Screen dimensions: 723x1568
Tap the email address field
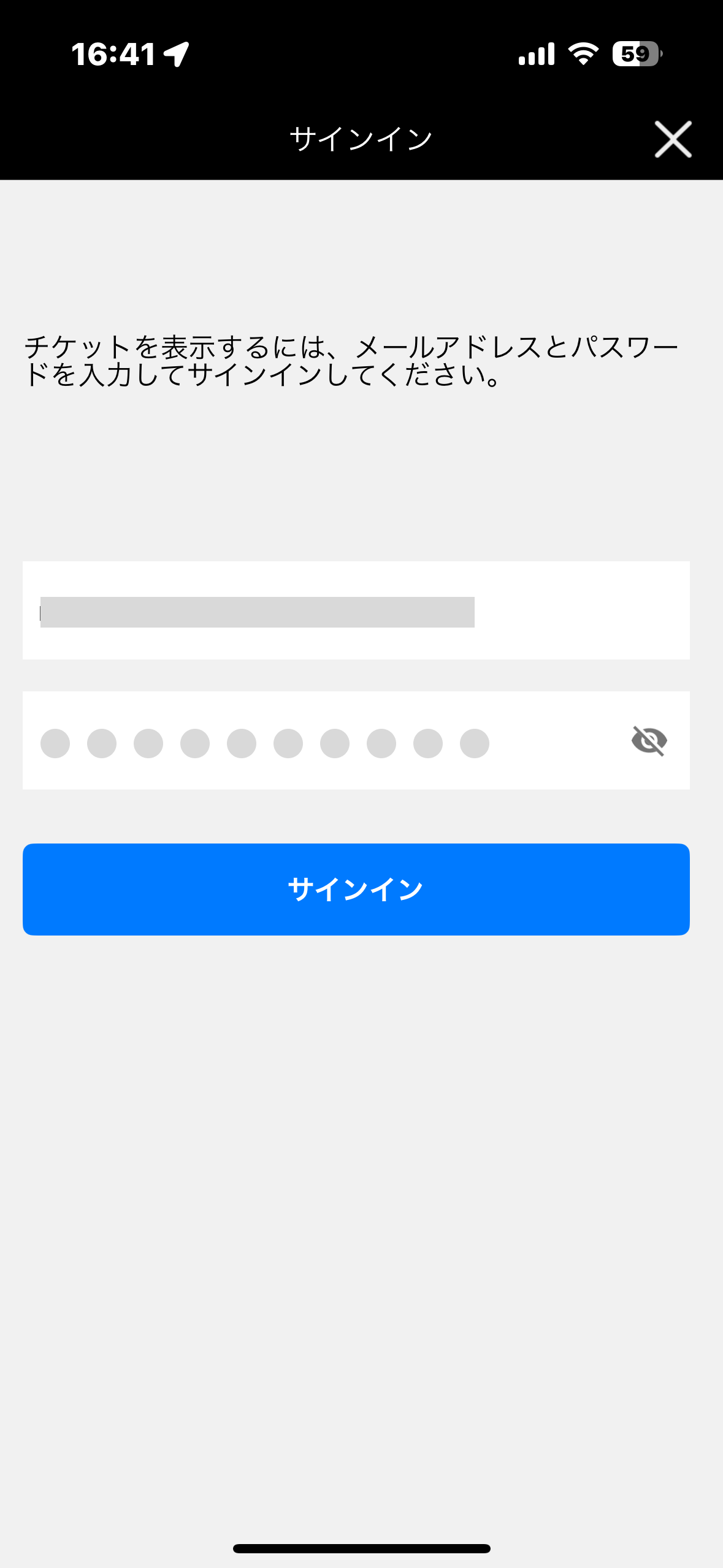[356, 610]
